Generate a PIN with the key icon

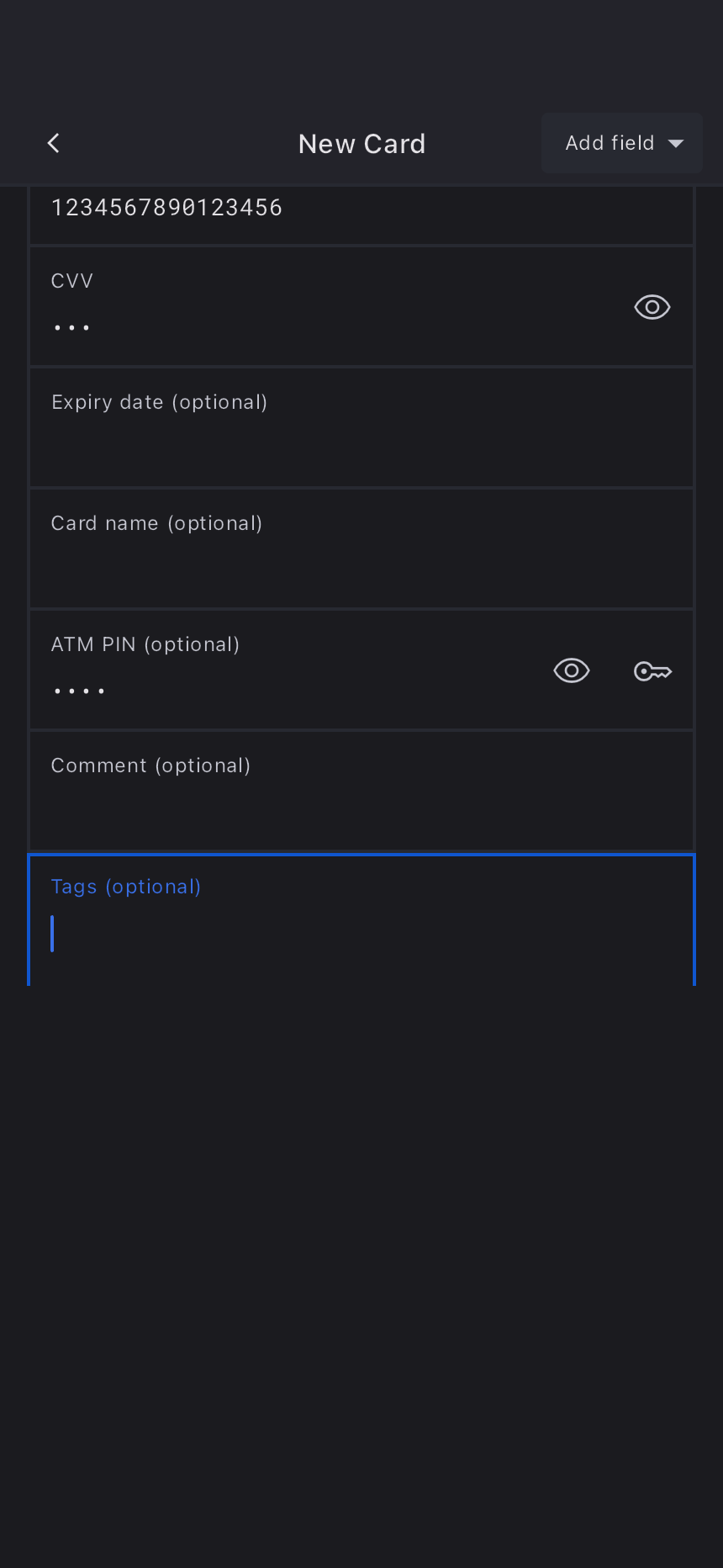(x=652, y=670)
